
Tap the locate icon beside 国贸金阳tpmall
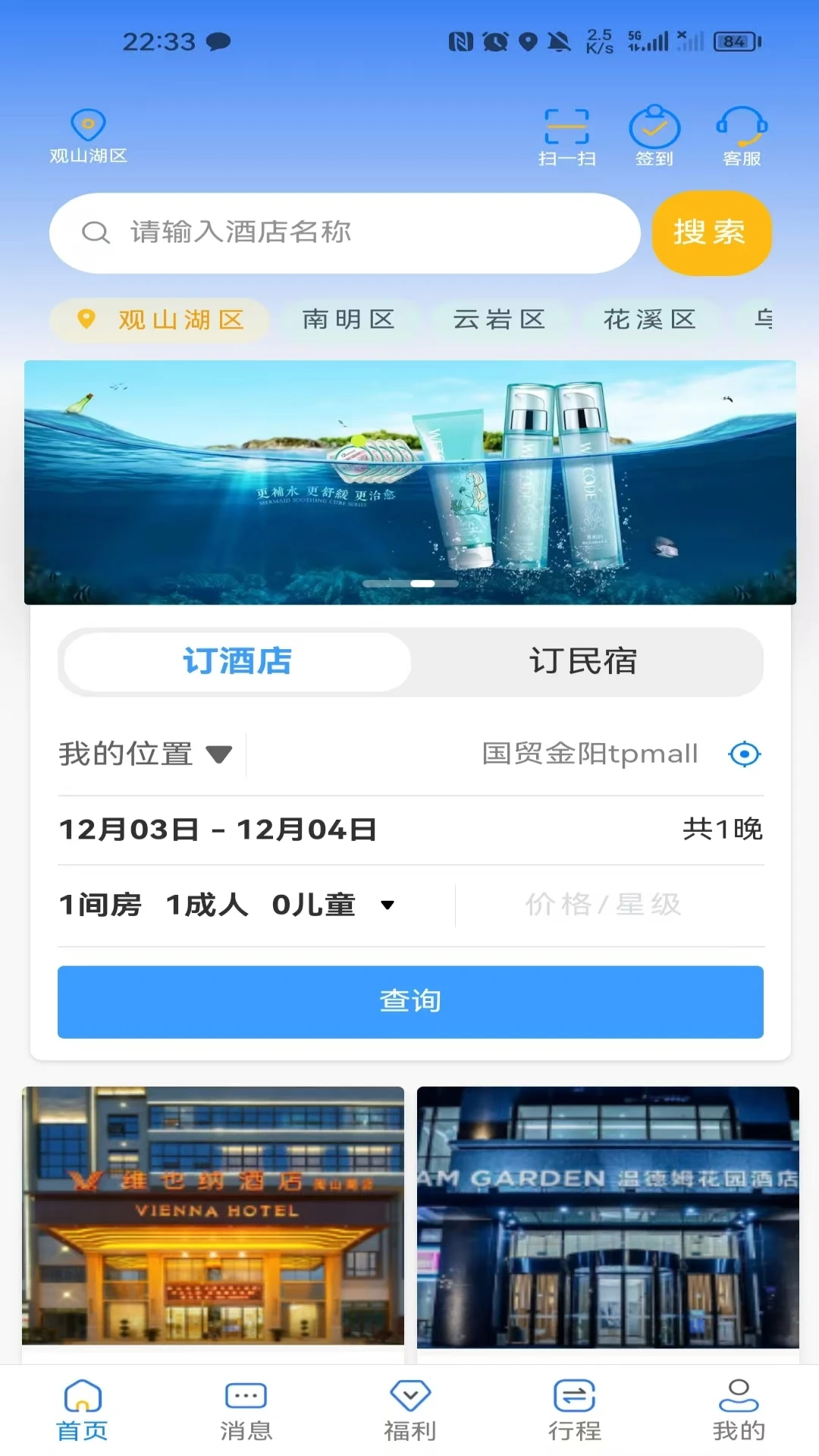744,754
